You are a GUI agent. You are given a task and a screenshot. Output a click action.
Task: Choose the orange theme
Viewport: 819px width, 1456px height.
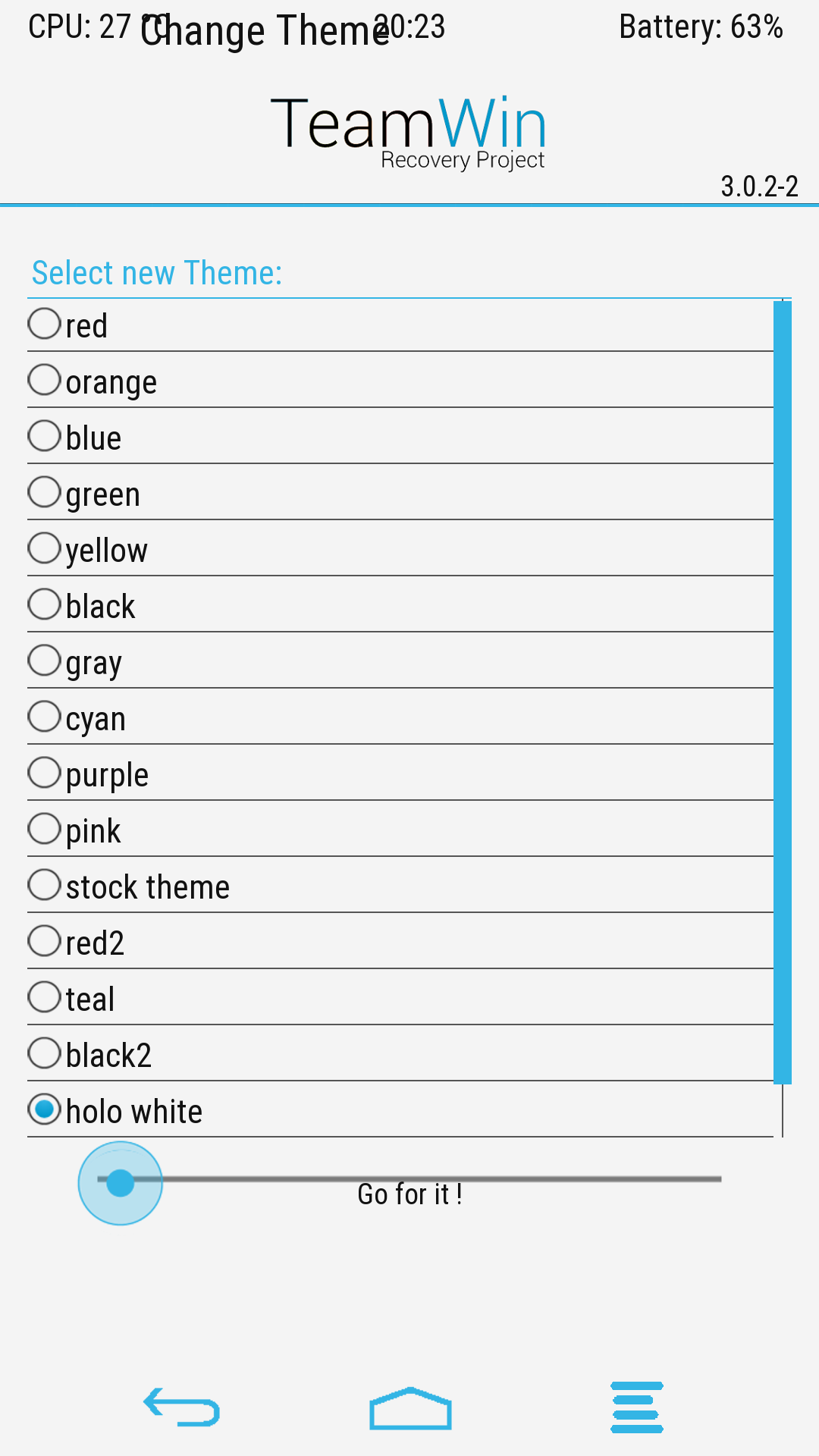click(400, 380)
